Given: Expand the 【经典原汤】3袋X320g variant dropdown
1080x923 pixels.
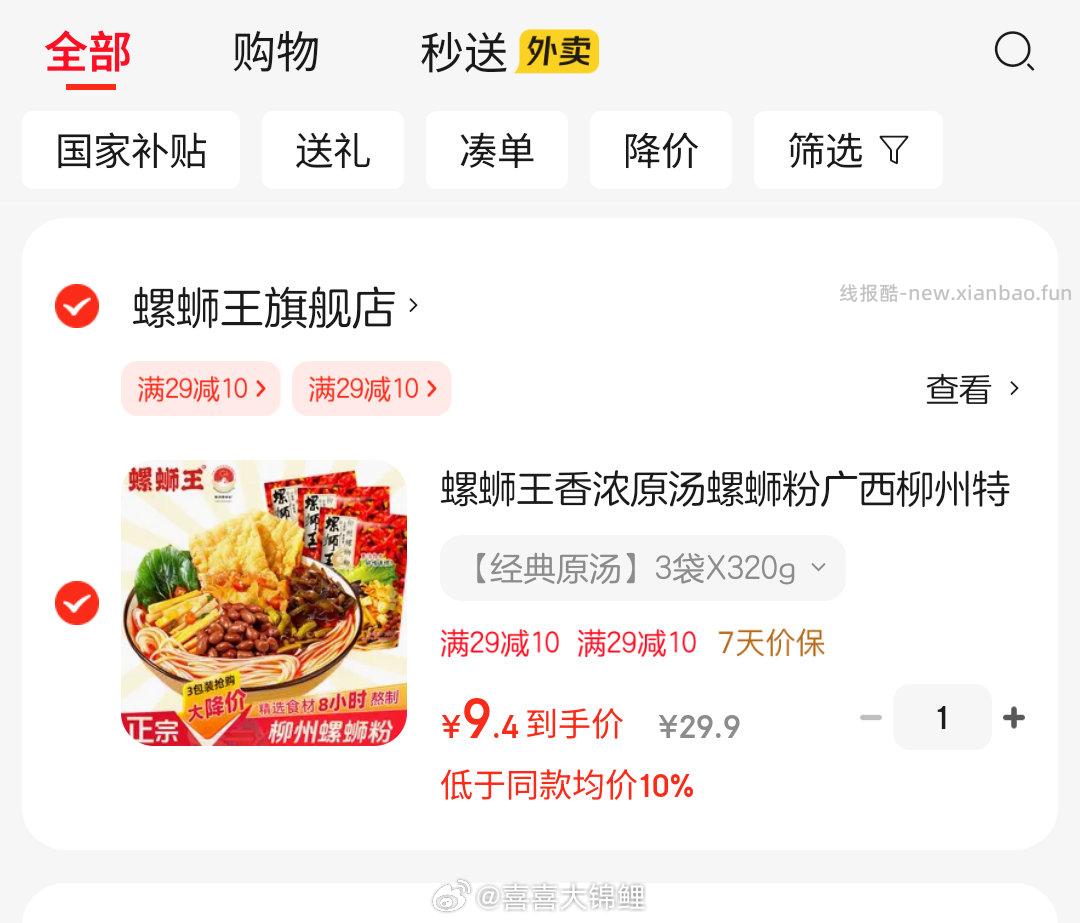Looking at the screenshot, I should pyautogui.click(x=643, y=568).
